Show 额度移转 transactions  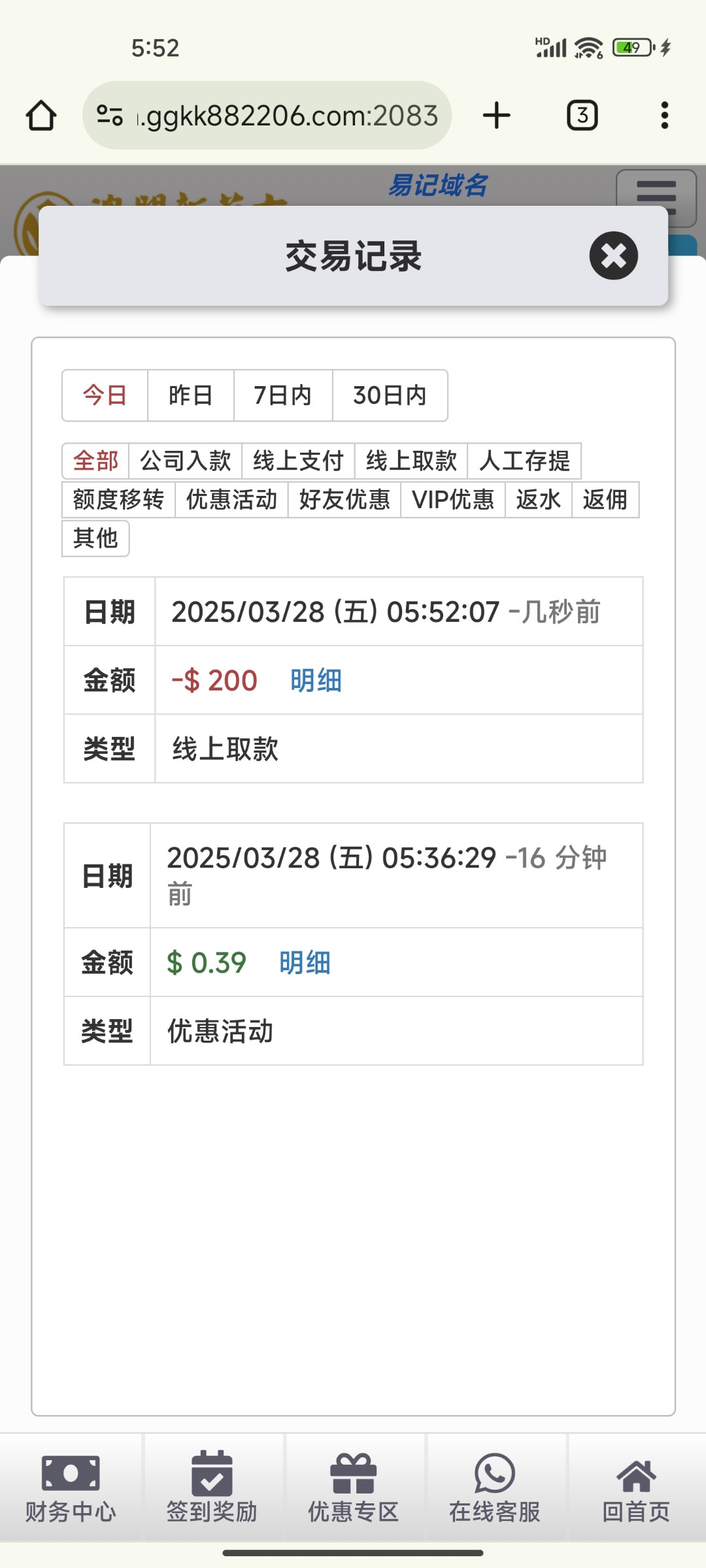(x=118, y=500)
